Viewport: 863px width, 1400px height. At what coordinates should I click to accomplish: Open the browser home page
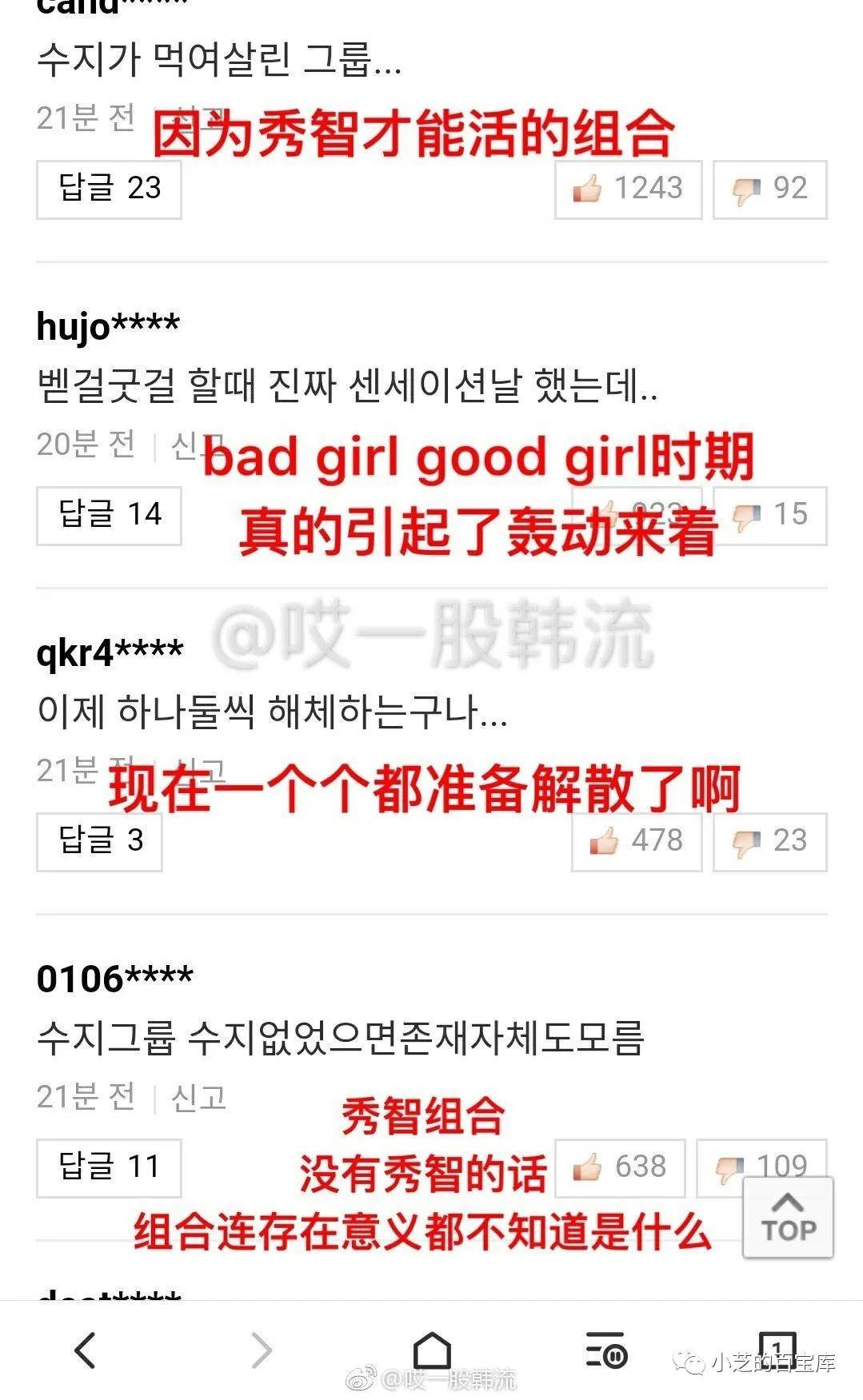[x=432, y=1351]
